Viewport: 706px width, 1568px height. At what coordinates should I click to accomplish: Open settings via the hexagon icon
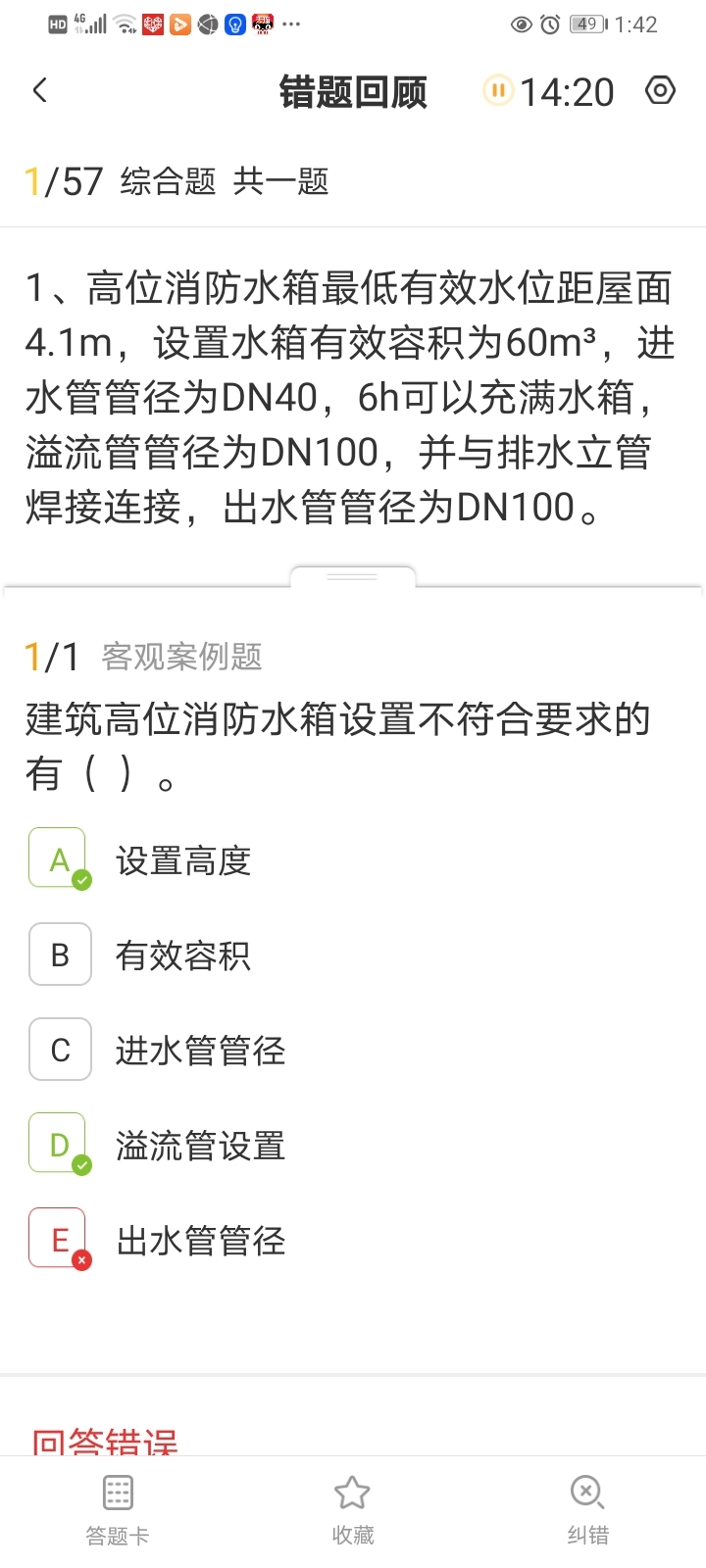point(660,91)
